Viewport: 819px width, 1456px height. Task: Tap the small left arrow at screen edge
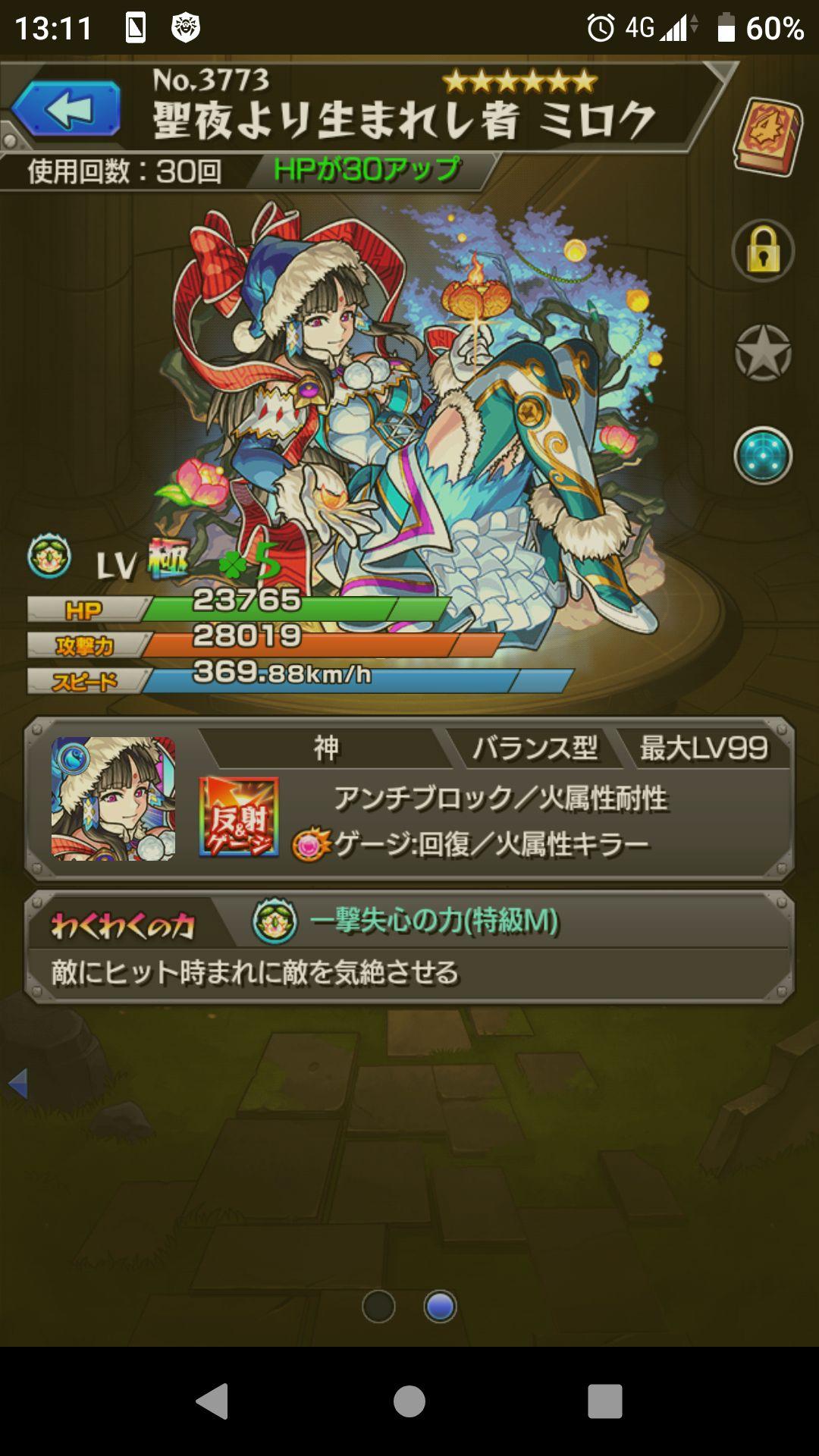pos(17,1084)
